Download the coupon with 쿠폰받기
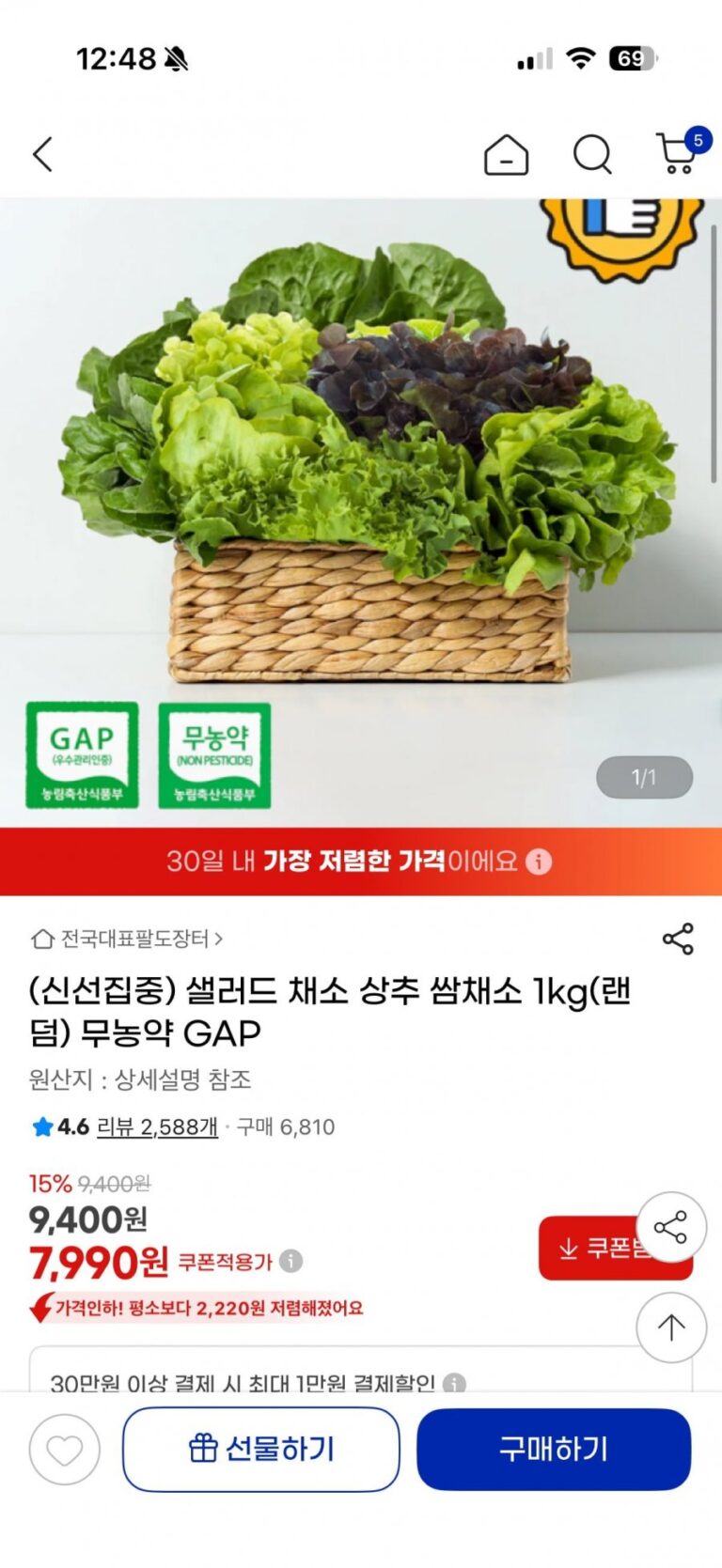 point(590,1249)
